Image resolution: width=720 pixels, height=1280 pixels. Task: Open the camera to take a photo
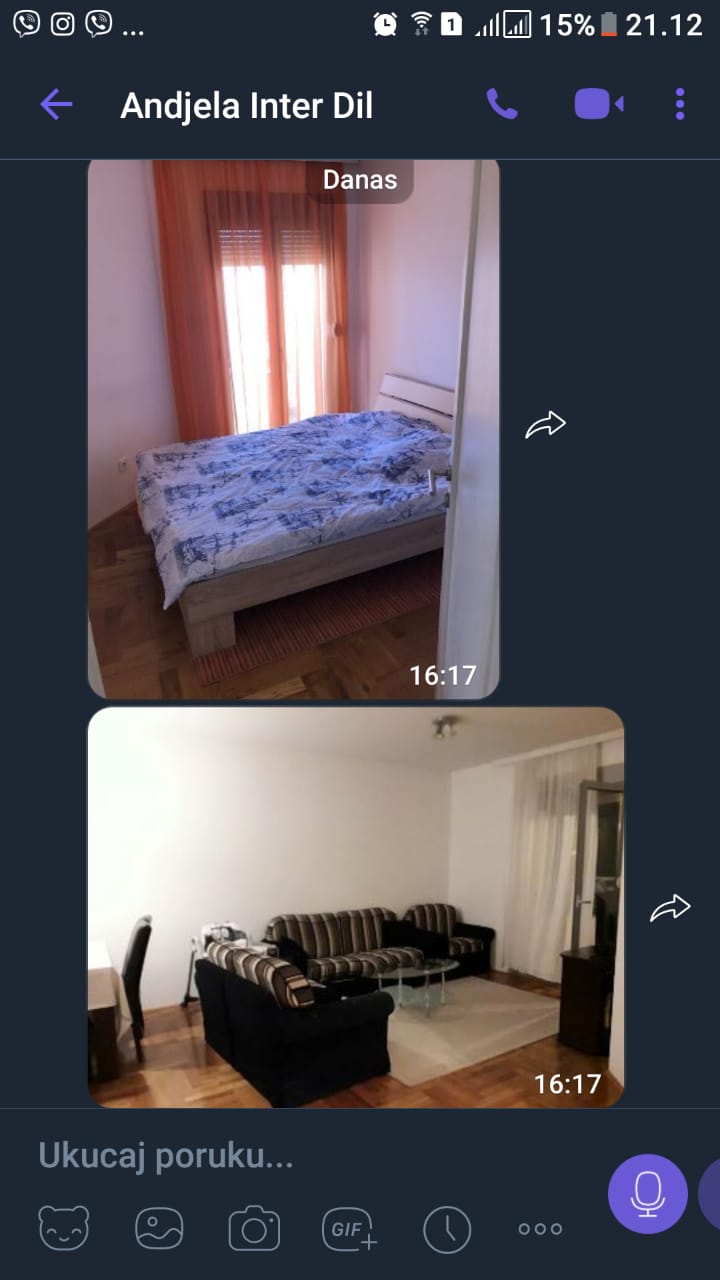click(254, 1229)
